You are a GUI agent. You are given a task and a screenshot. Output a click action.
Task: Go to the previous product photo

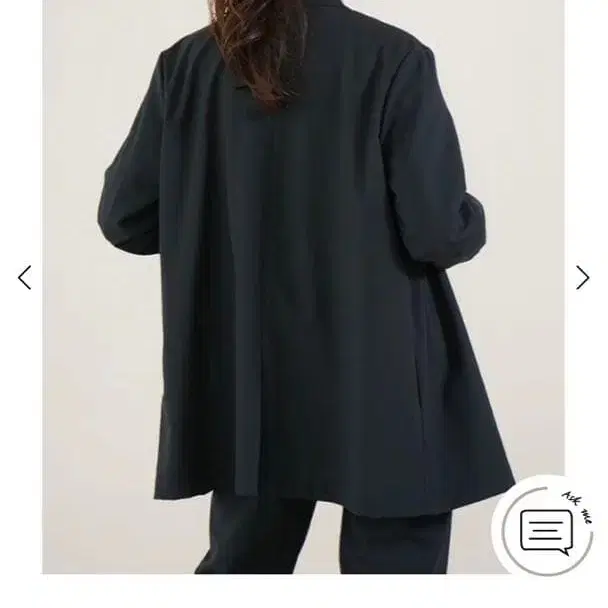pos(25,277)
